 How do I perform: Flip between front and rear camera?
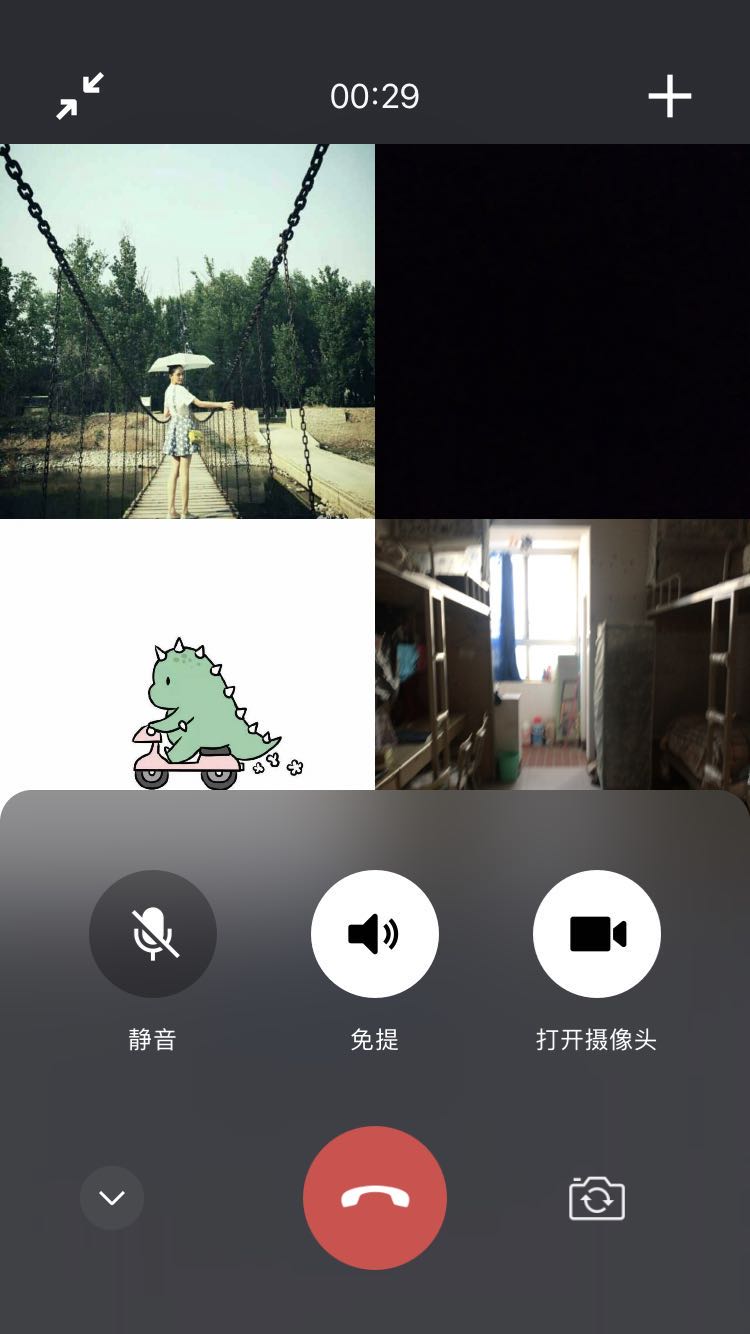click(597, 1197)
